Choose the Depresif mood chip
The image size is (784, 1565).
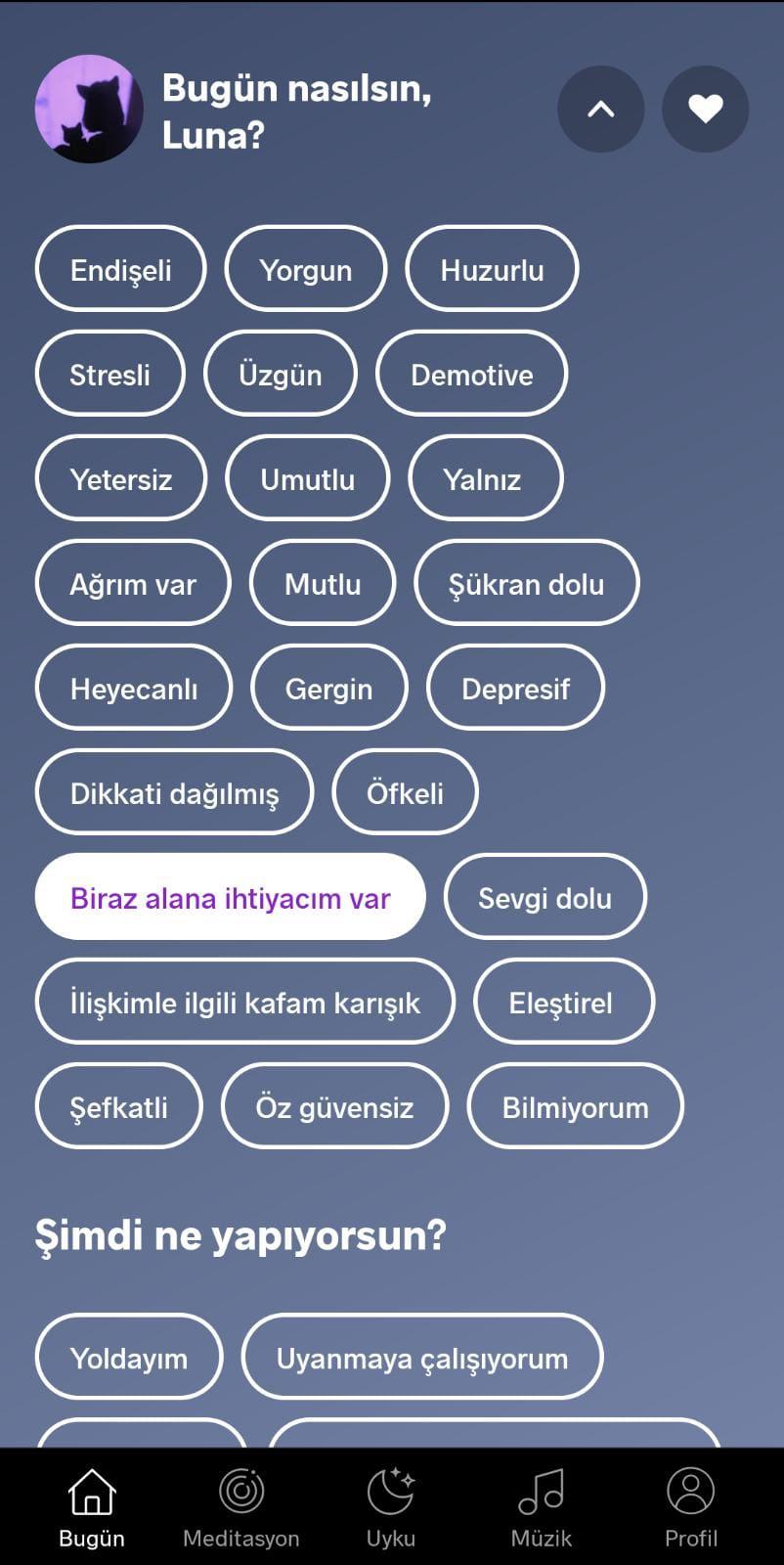pyautogui.click(x=515, y=688)
